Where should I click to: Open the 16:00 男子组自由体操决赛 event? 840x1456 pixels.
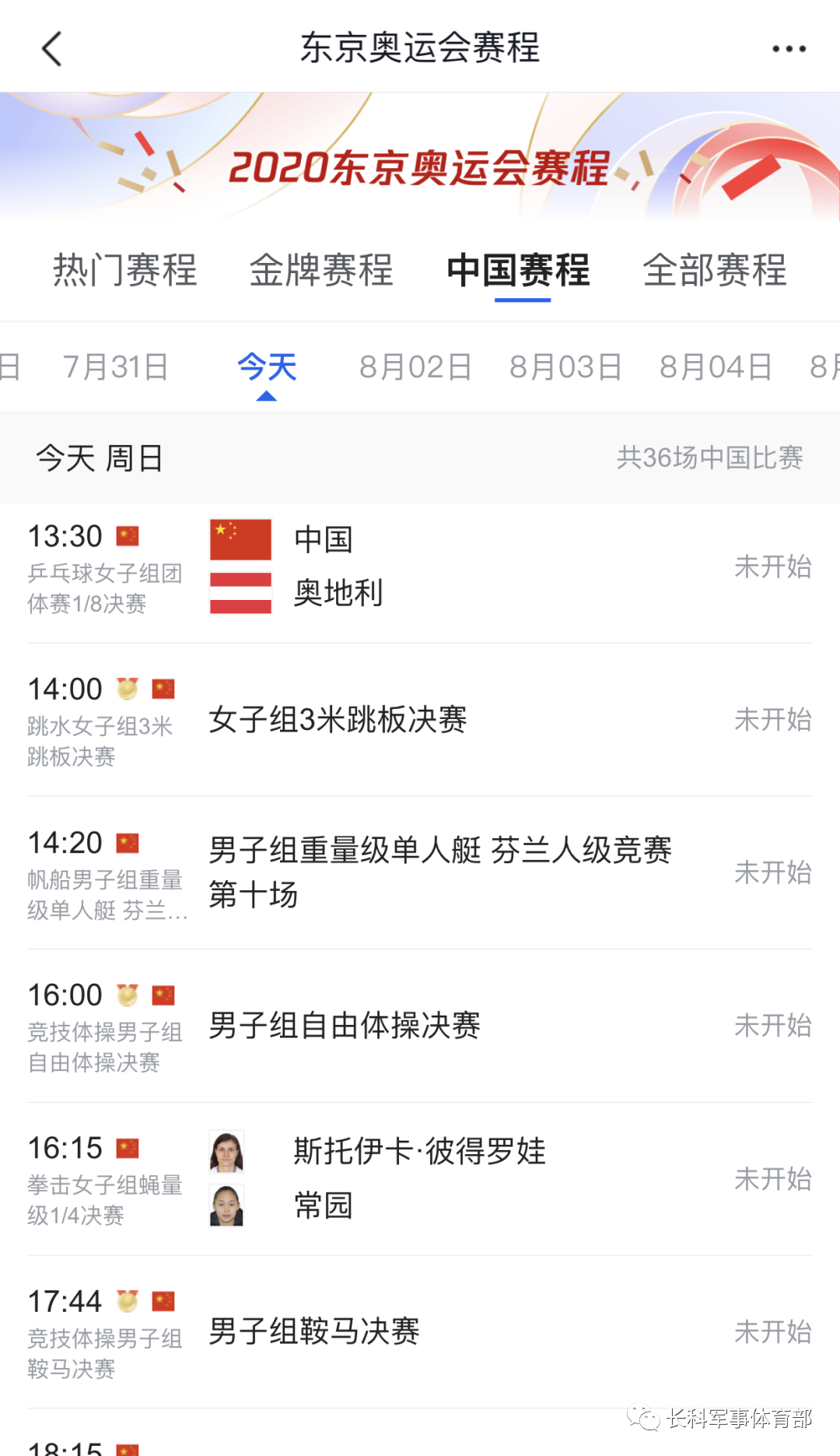click(420, 1026)
